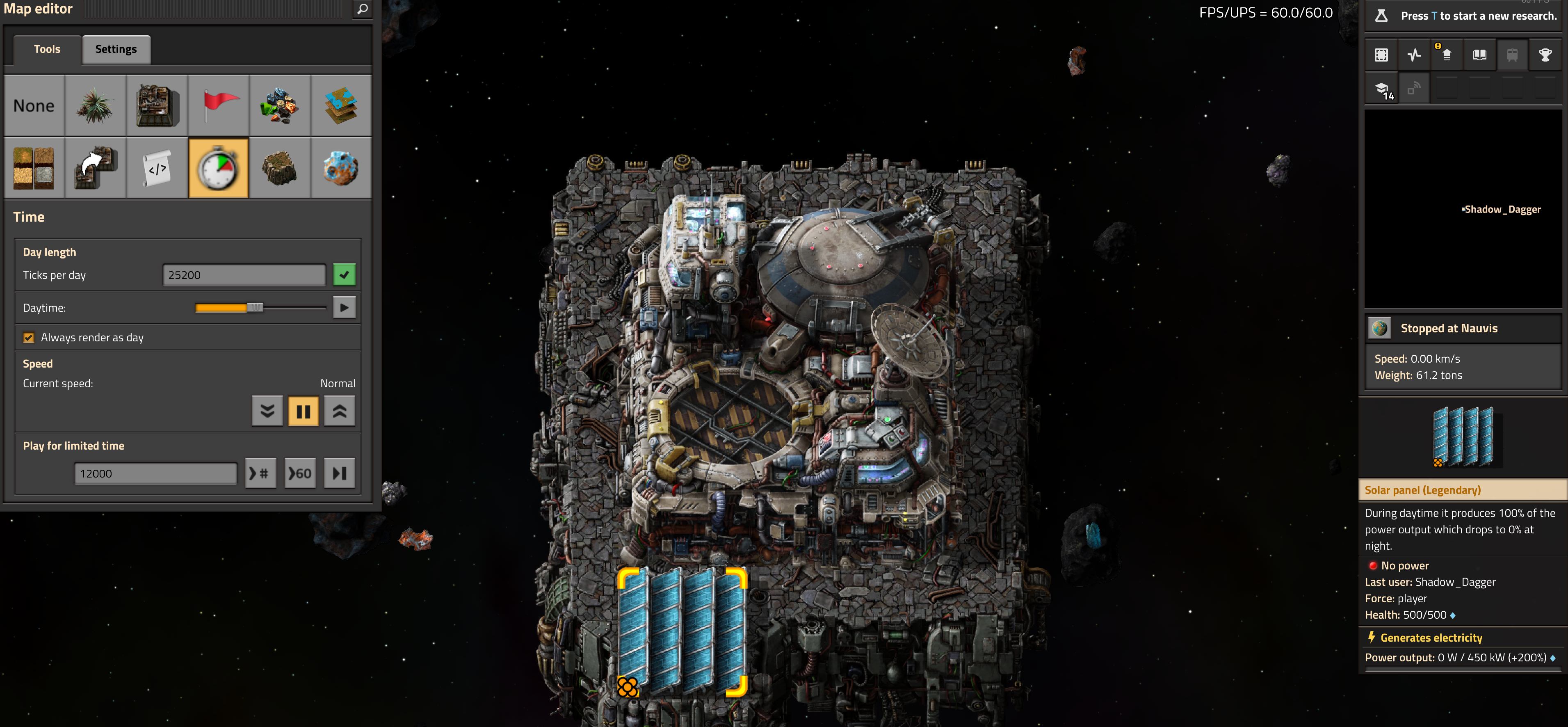Select the red flag forces tool
1568x727 pixels.
point(219,106)
